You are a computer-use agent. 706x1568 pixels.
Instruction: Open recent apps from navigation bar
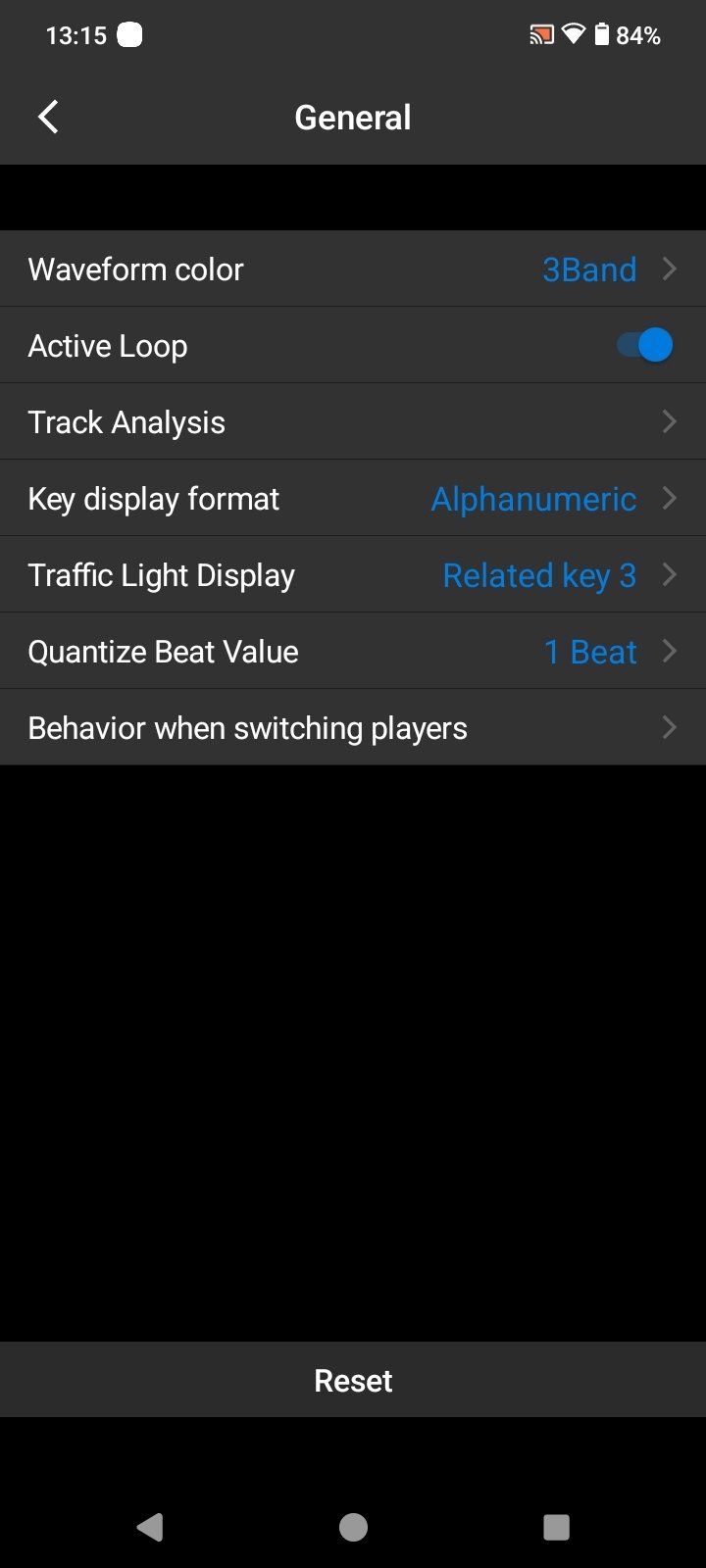[556, 1527]
